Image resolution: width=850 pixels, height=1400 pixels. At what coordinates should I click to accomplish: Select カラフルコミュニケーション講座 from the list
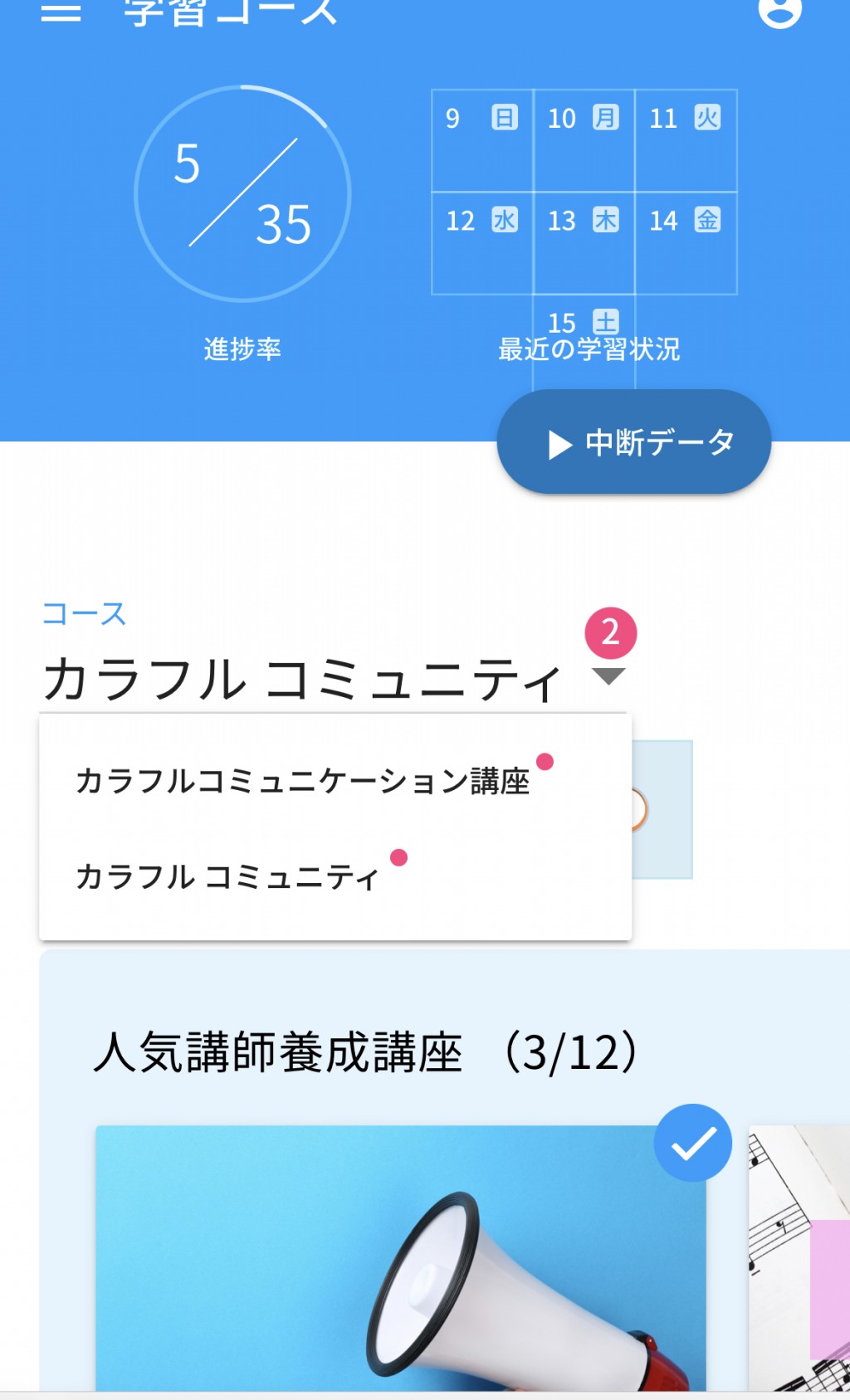click(x=335, y=780)
